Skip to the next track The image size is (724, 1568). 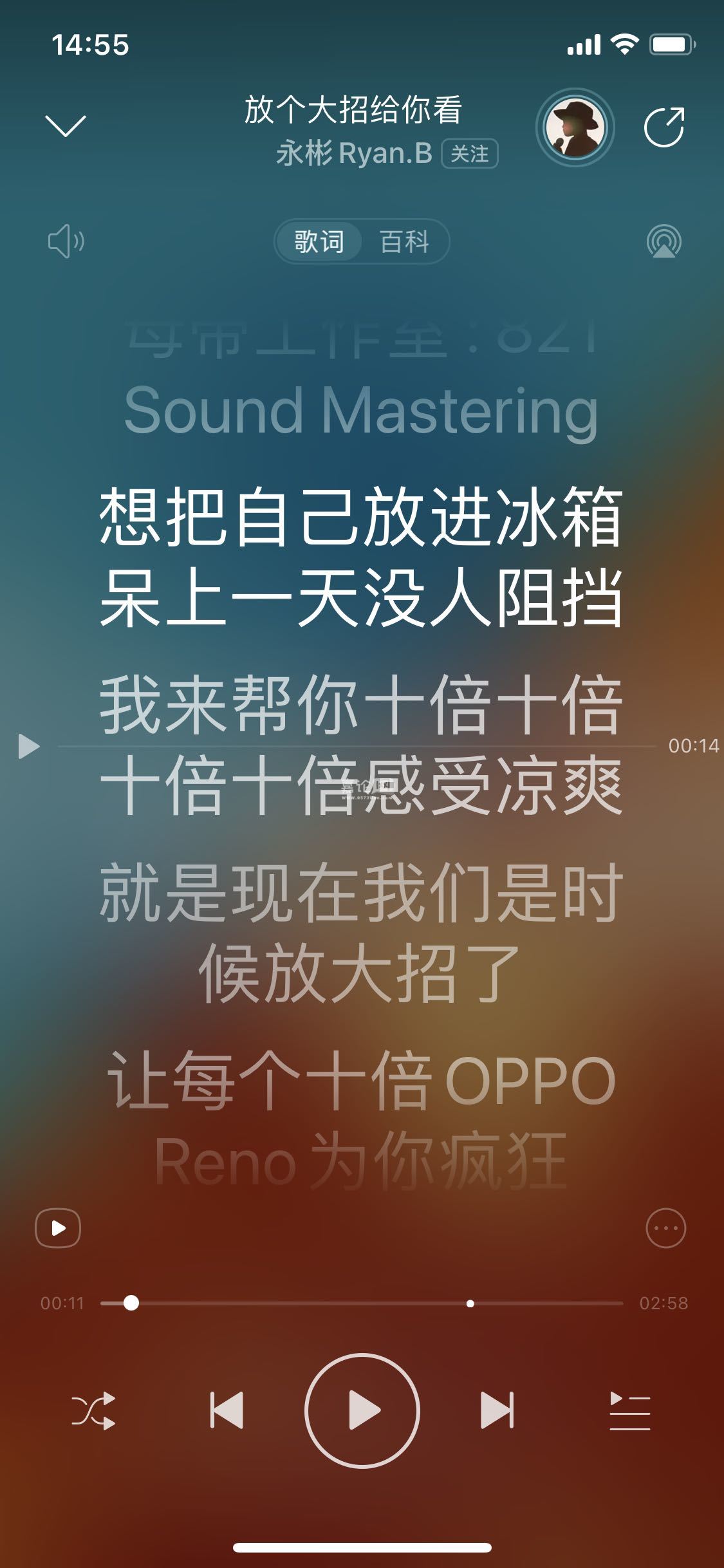(497, 1410)
